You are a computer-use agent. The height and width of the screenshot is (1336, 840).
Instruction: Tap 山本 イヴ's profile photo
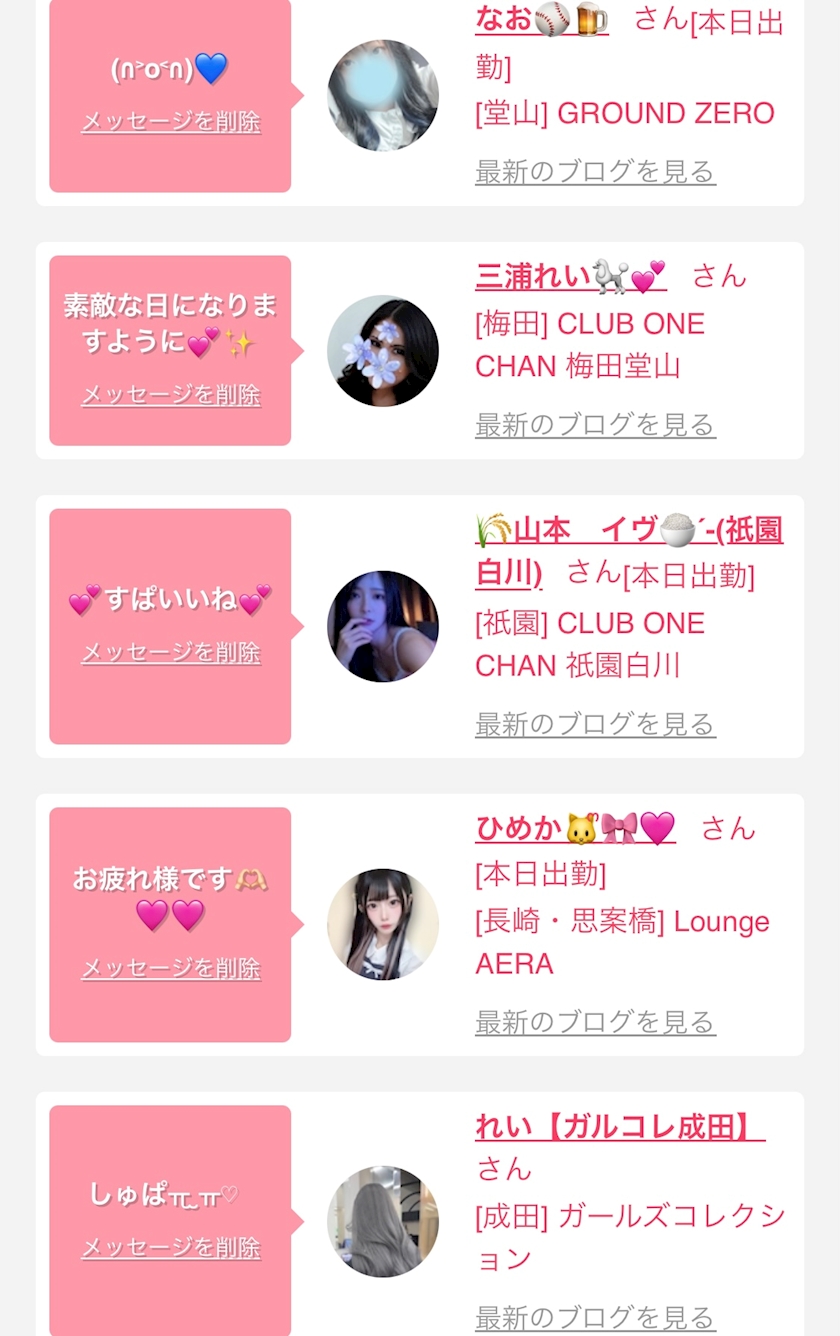pyautogui.click(x=383, y=627)
